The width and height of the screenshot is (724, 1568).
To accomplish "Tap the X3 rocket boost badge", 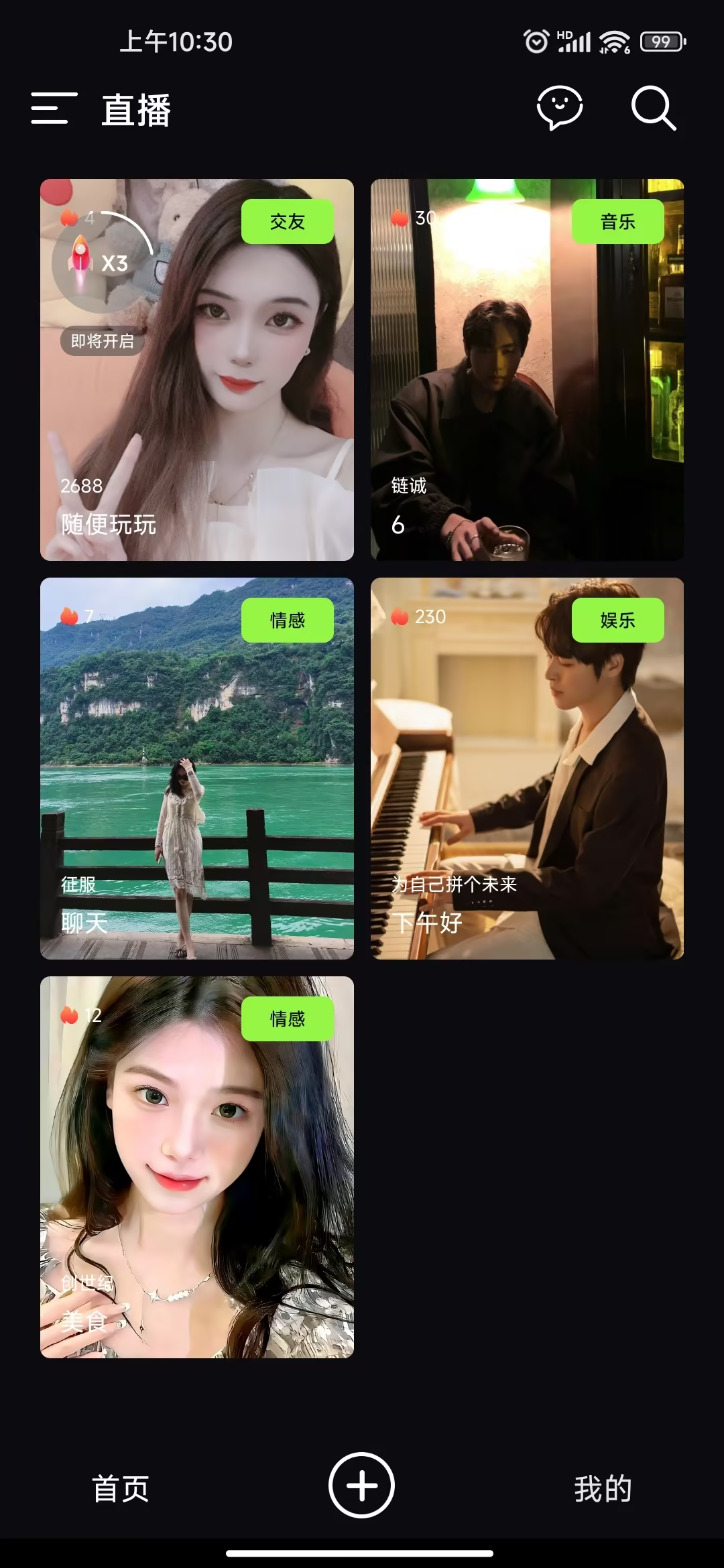I will point(101,263).
